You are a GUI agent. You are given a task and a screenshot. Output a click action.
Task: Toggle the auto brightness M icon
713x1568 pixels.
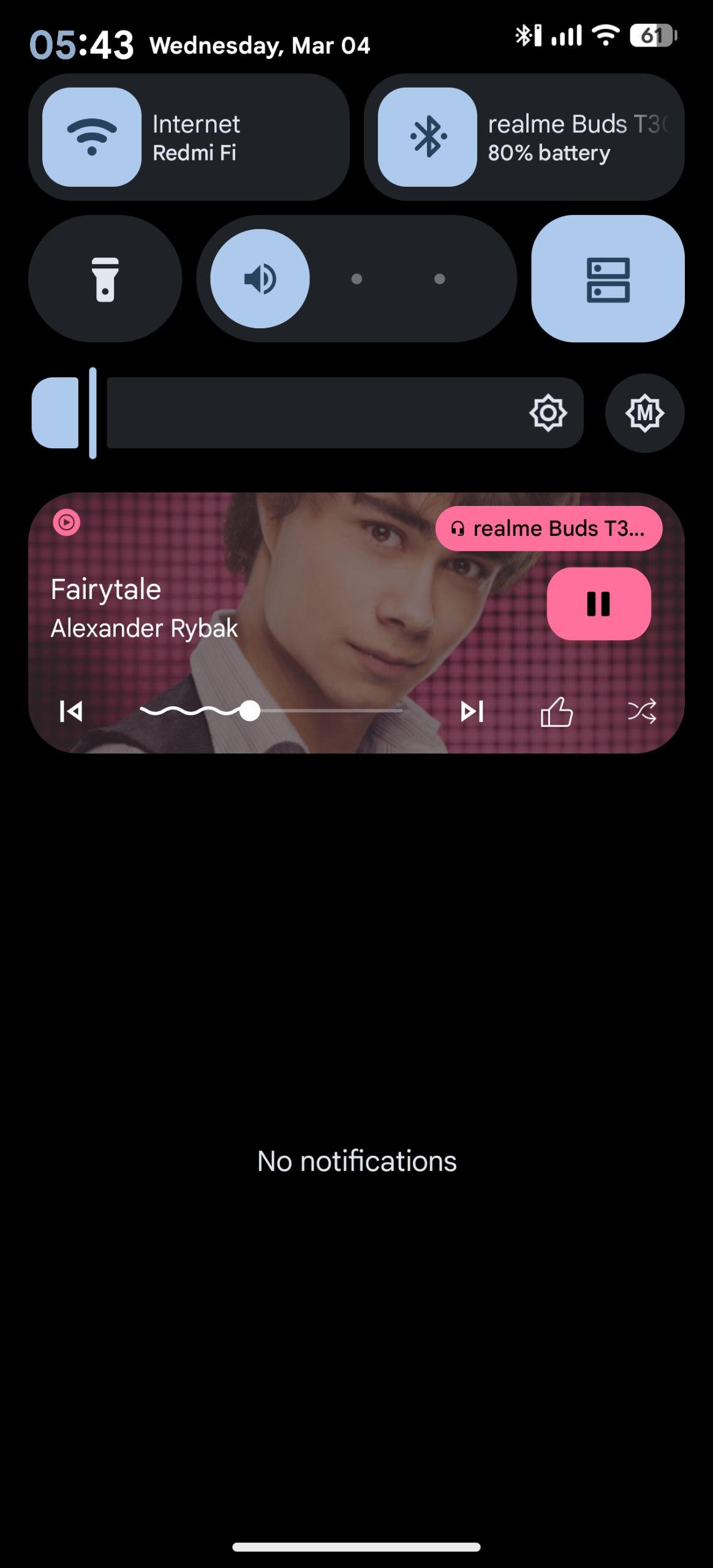[644, 413]
